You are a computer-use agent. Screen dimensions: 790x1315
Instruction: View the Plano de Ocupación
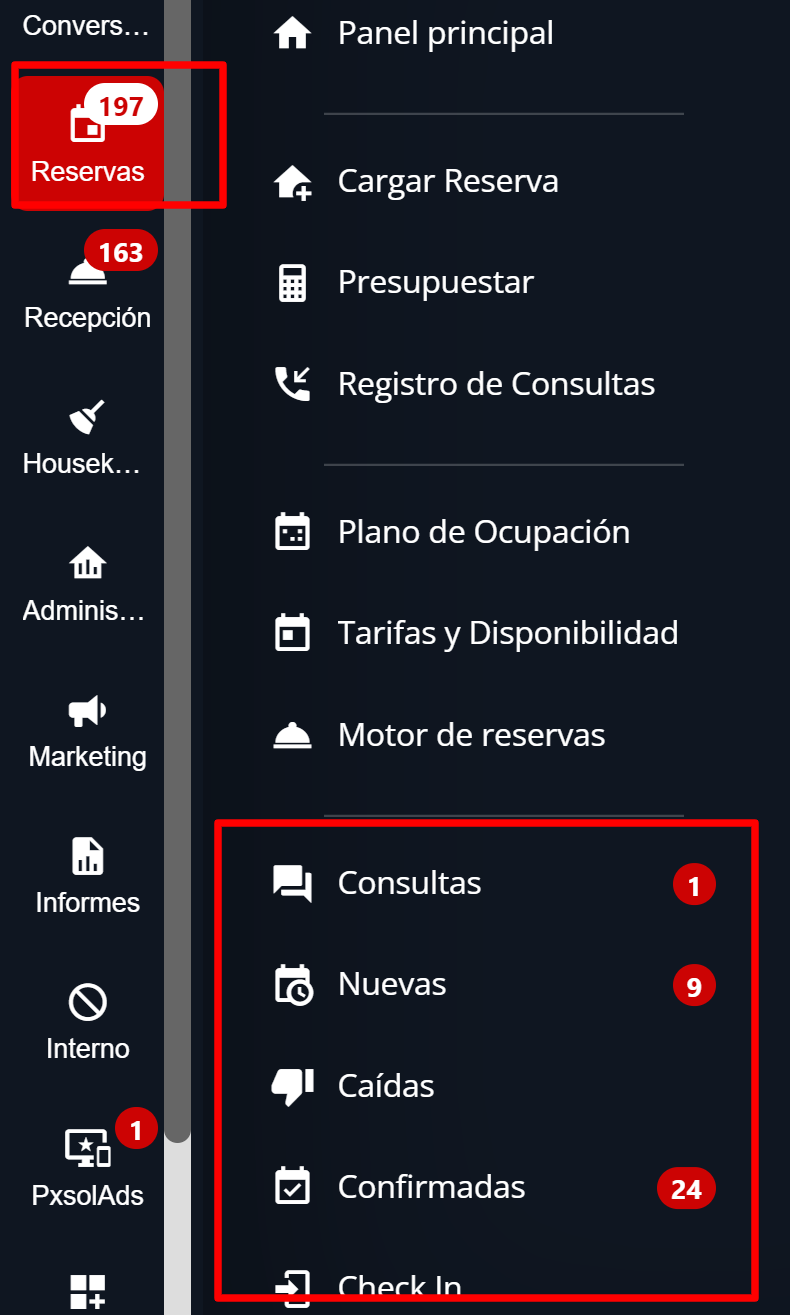tap(483, 532)
